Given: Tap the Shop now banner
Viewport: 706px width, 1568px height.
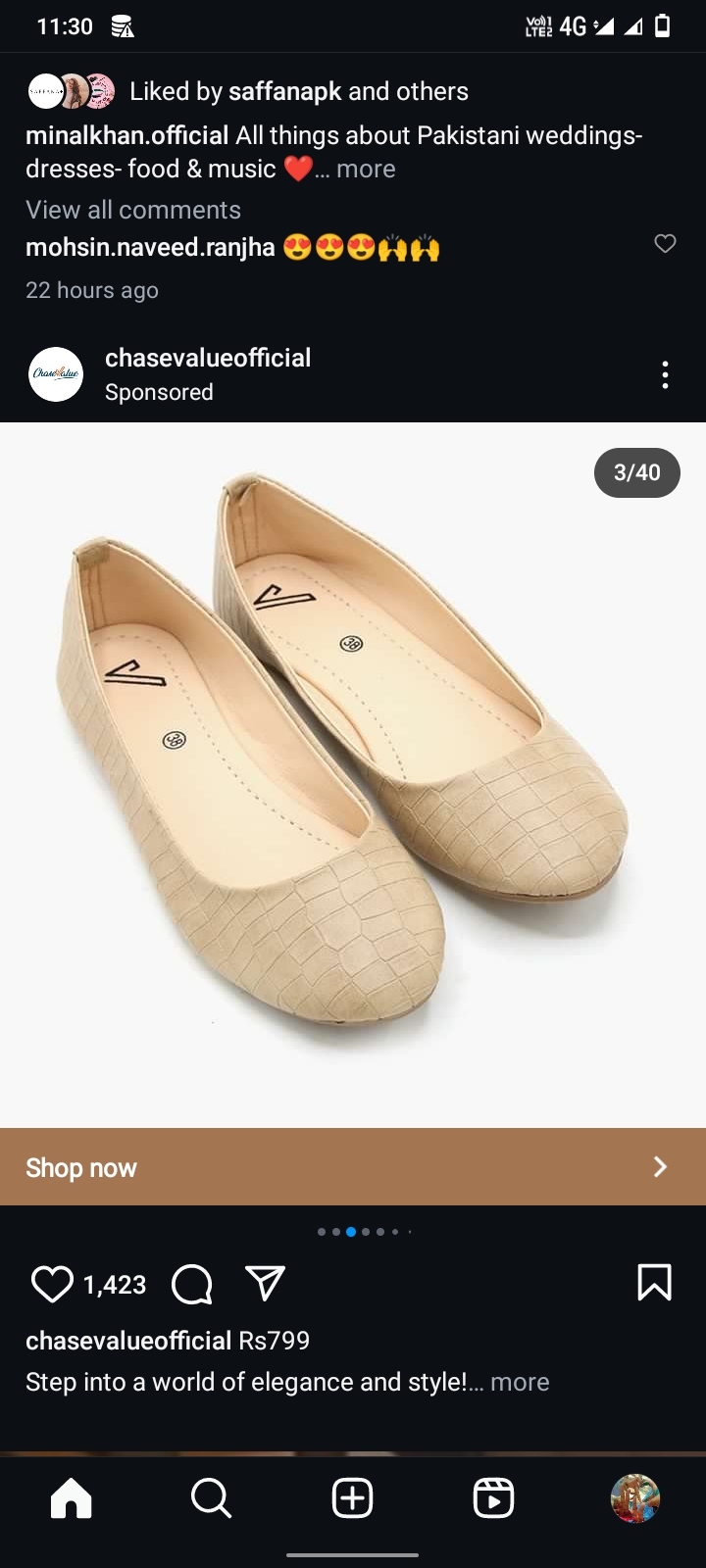Looking at the screenshot, I should pyautogui.click(x=353, y=1167).
